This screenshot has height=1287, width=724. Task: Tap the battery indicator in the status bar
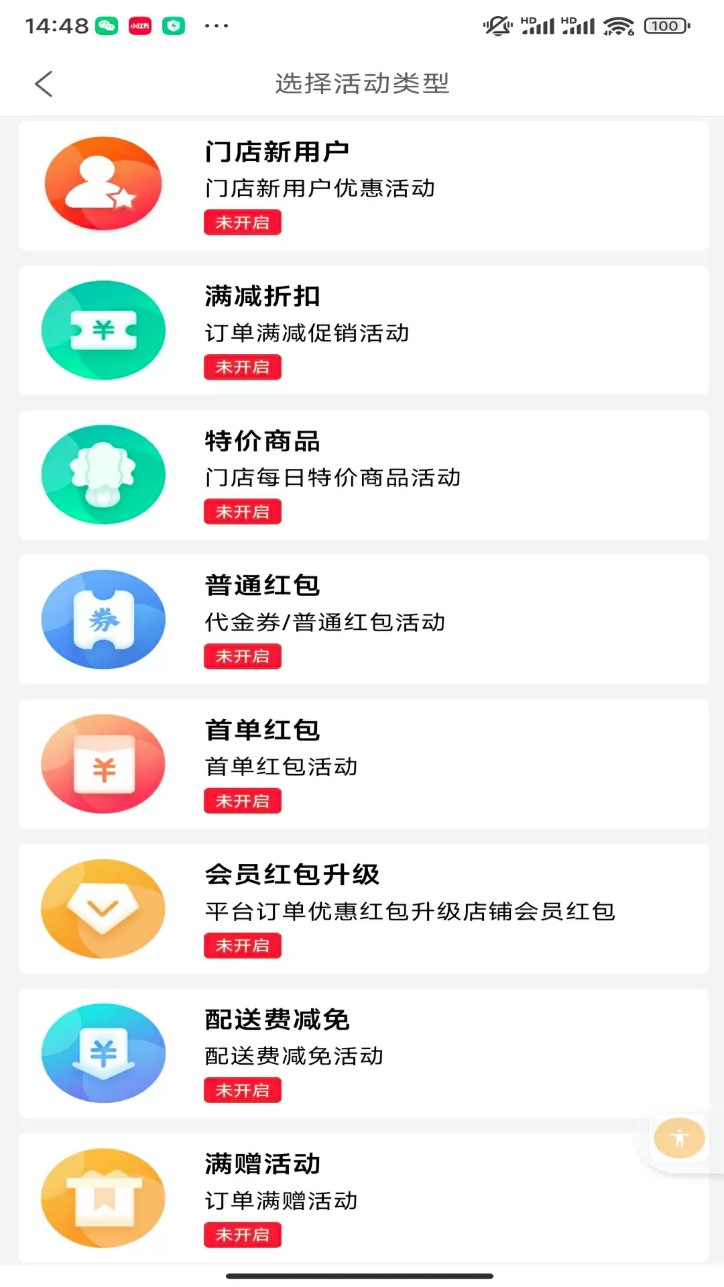[666, 26]
